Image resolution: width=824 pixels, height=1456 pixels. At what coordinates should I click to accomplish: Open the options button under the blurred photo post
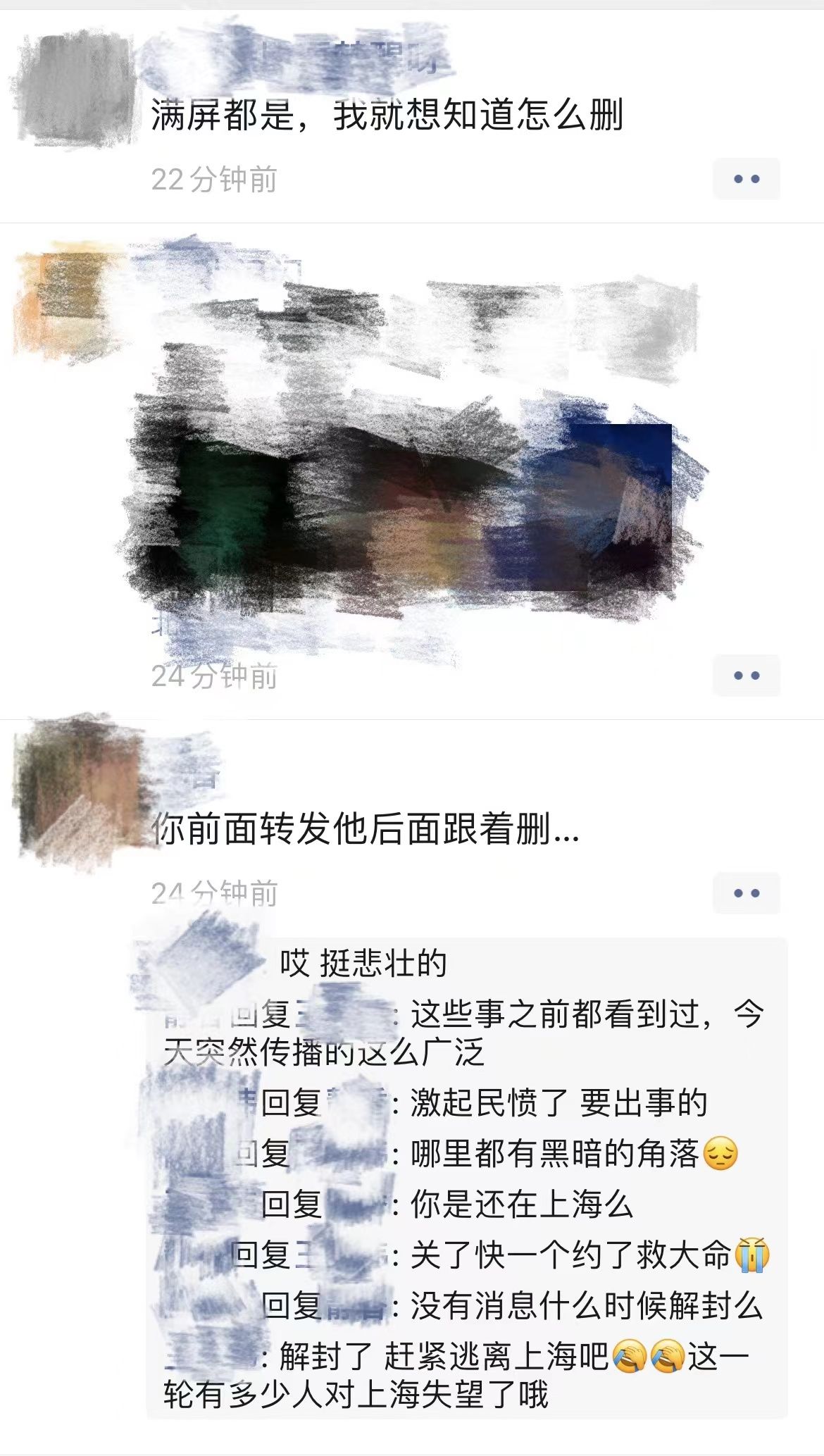pyautogui.click(x=746, y=676)
